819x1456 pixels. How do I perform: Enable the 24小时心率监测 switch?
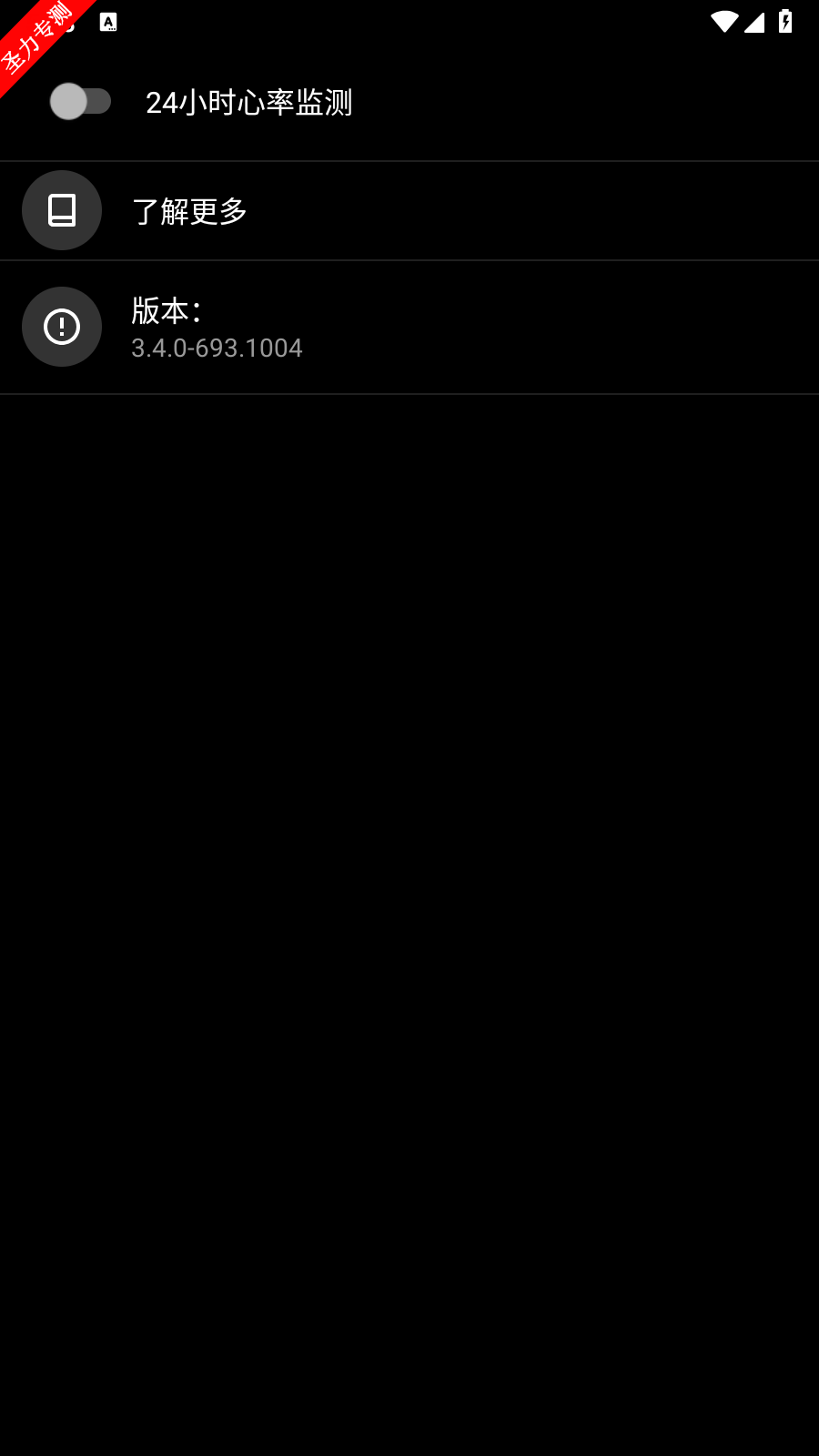click(x=80, y=101)
